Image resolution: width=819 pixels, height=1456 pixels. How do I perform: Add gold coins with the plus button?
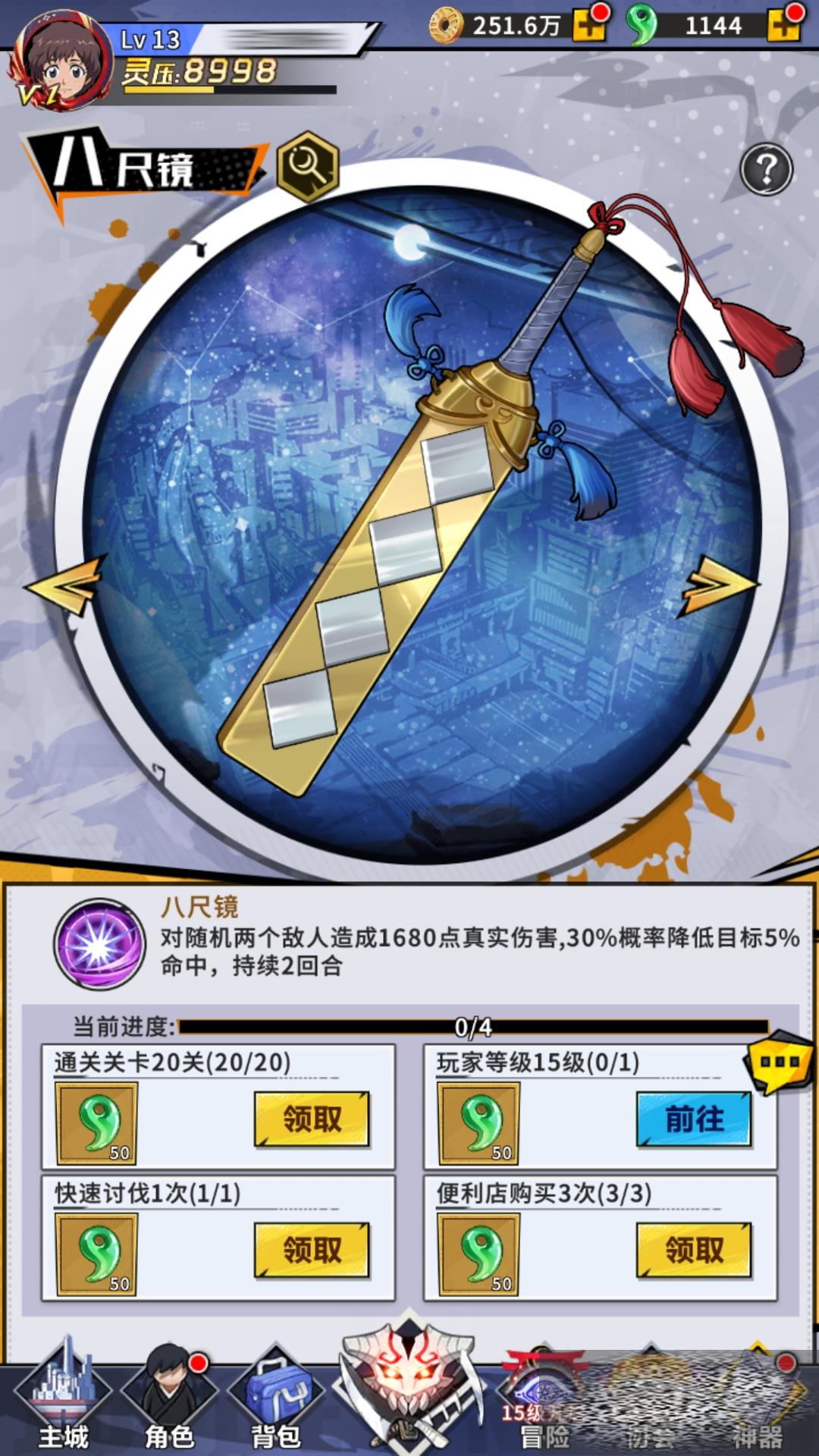[588, 26]
